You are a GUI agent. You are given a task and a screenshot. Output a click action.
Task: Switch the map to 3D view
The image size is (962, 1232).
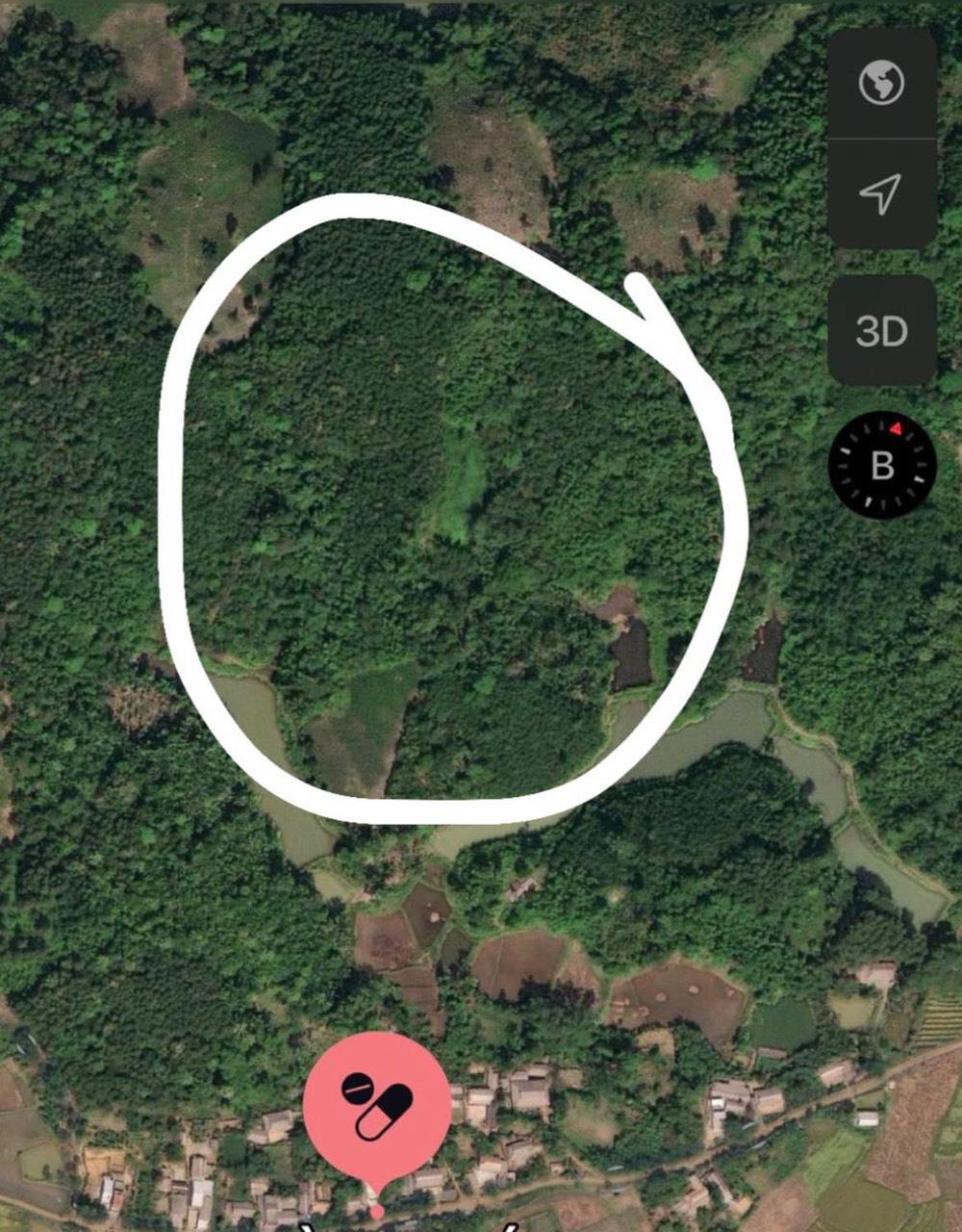881,331
